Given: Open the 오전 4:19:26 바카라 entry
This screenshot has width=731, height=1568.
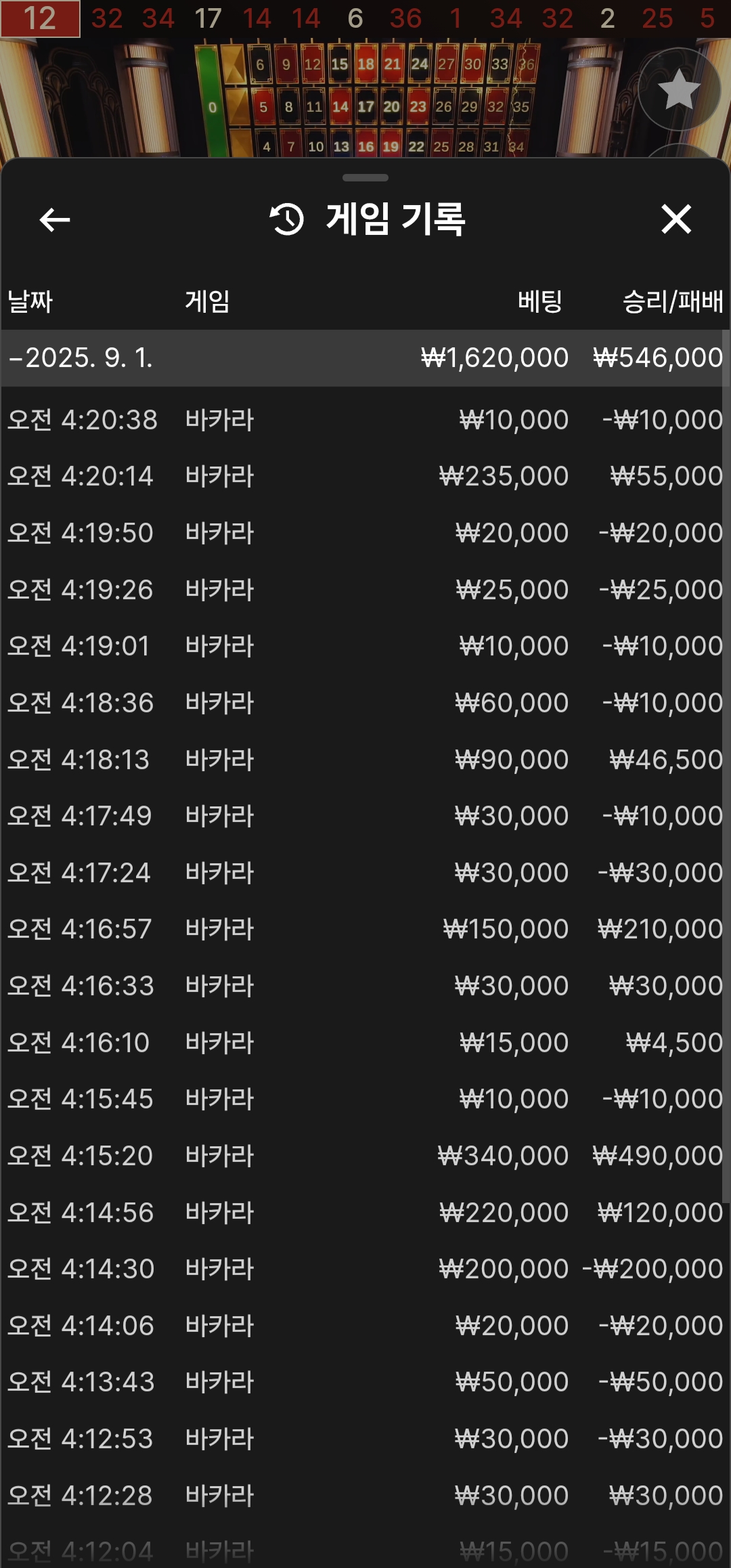Looking at the screenshot, I should coord(365,590).
